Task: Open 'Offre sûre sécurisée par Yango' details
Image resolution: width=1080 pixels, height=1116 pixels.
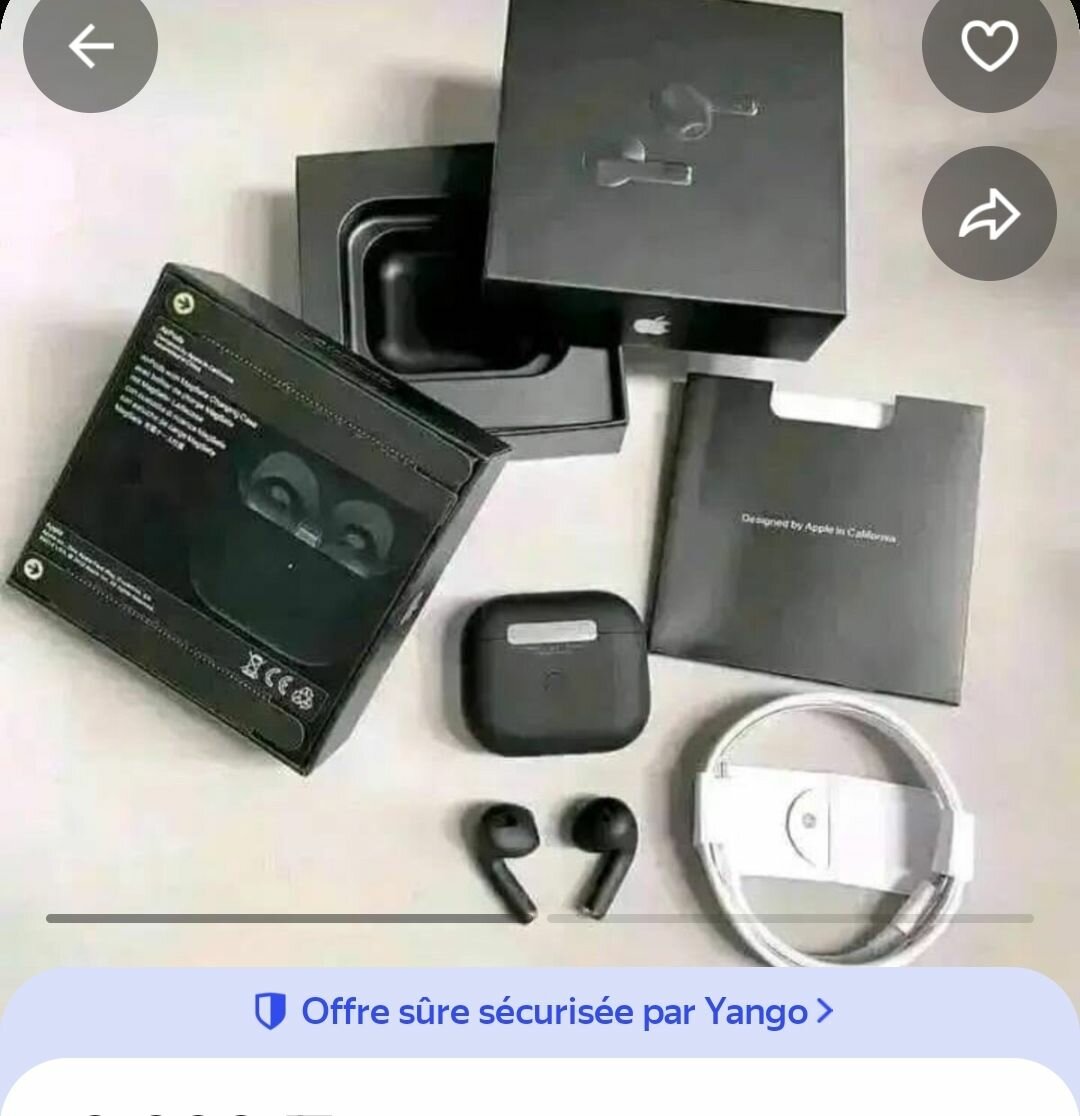Action: tap(543, 1012)
